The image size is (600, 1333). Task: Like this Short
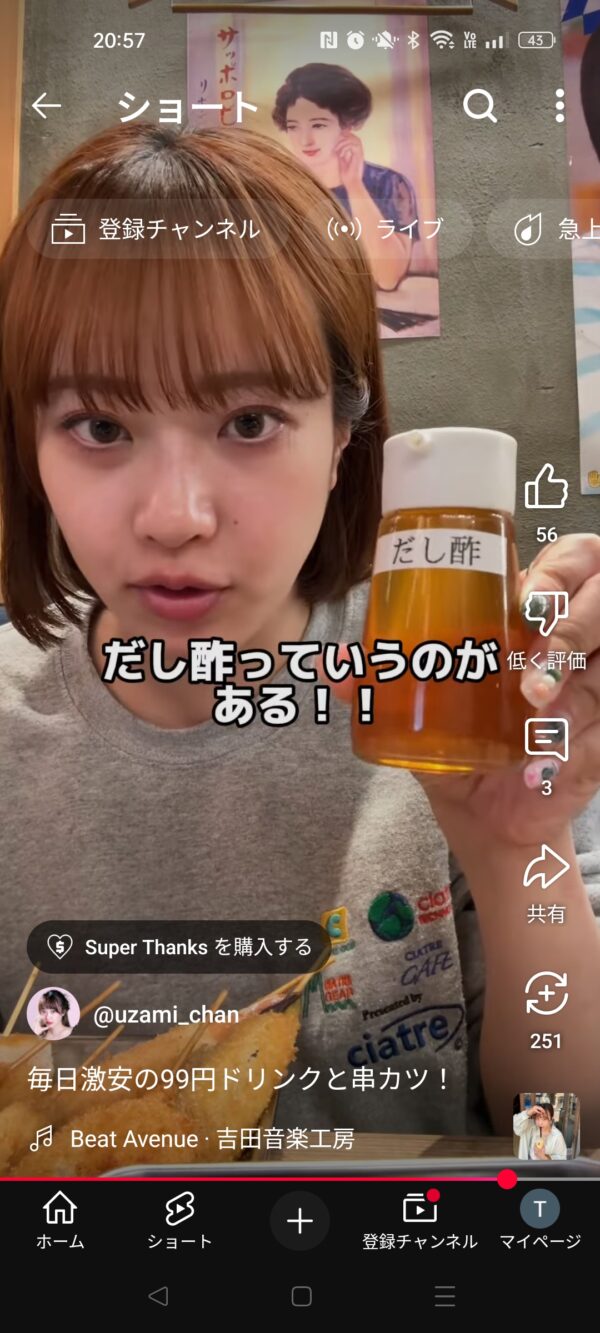point(546,490)
